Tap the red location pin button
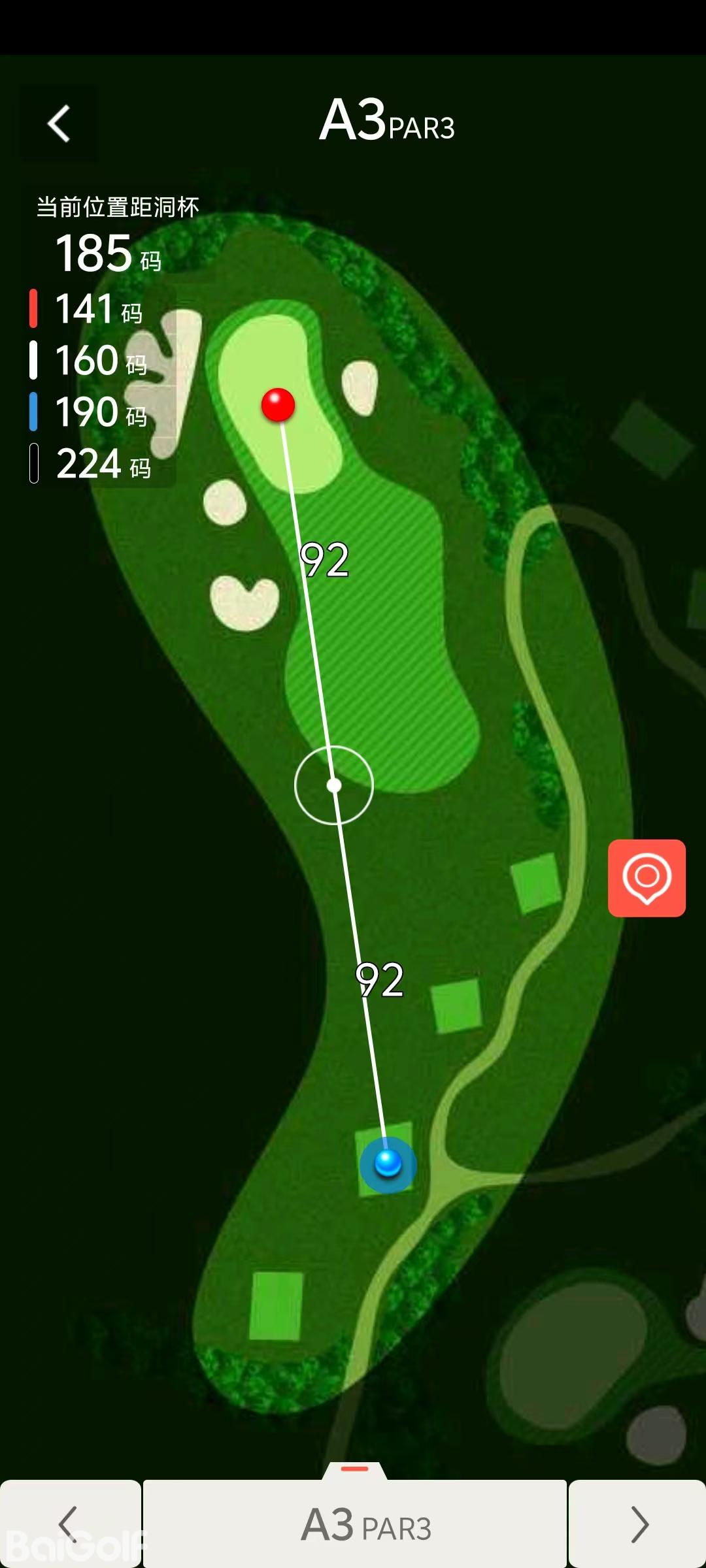 click(x=647, y=877)
